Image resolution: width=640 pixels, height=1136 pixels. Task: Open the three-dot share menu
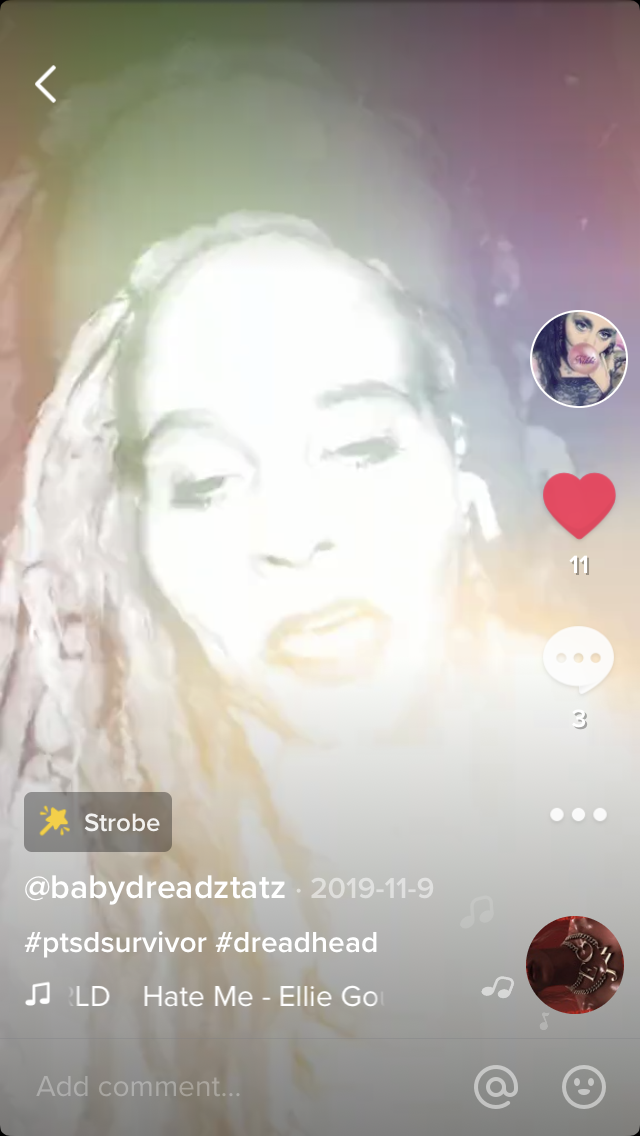pyautogui.click(x=578, y=815)
